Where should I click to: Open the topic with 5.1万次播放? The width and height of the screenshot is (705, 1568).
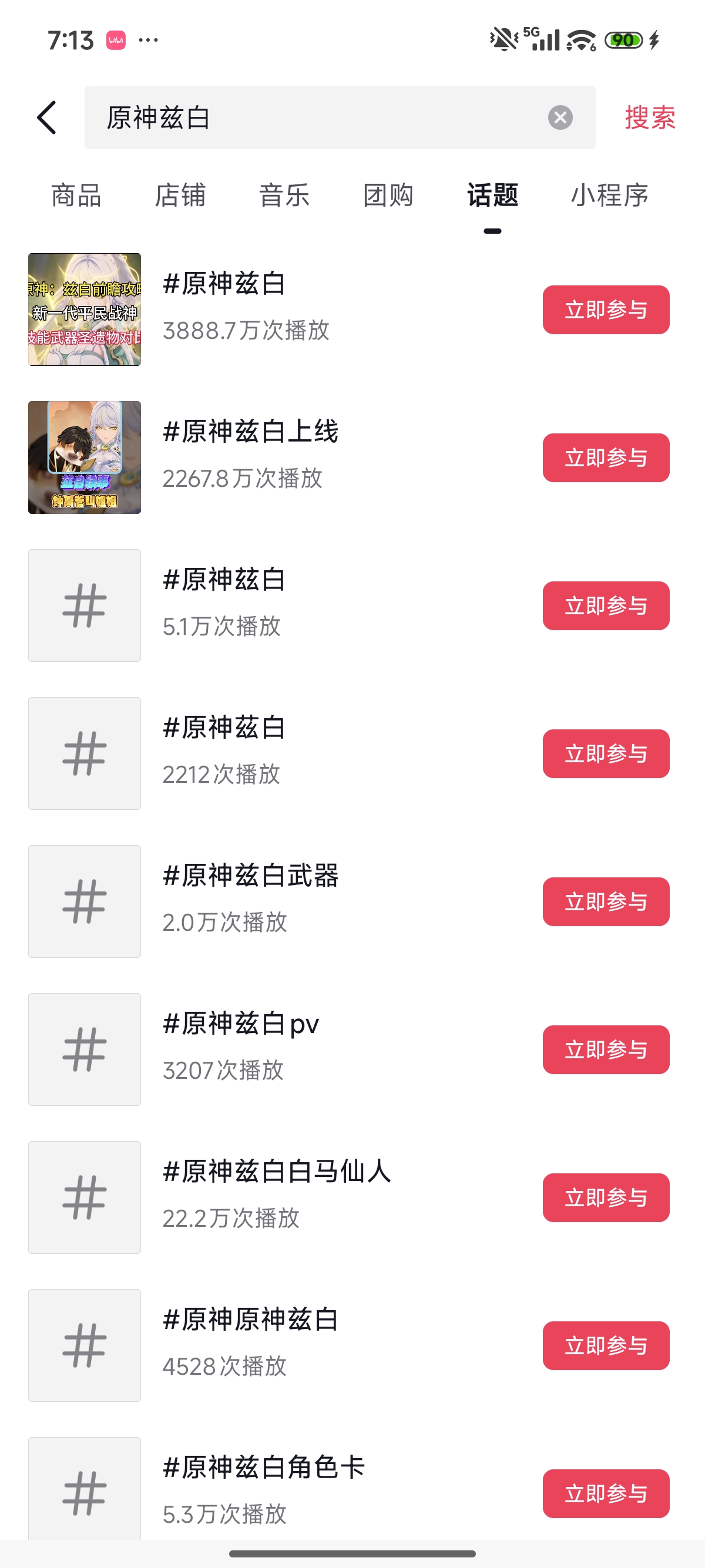[x=224, y=580]
